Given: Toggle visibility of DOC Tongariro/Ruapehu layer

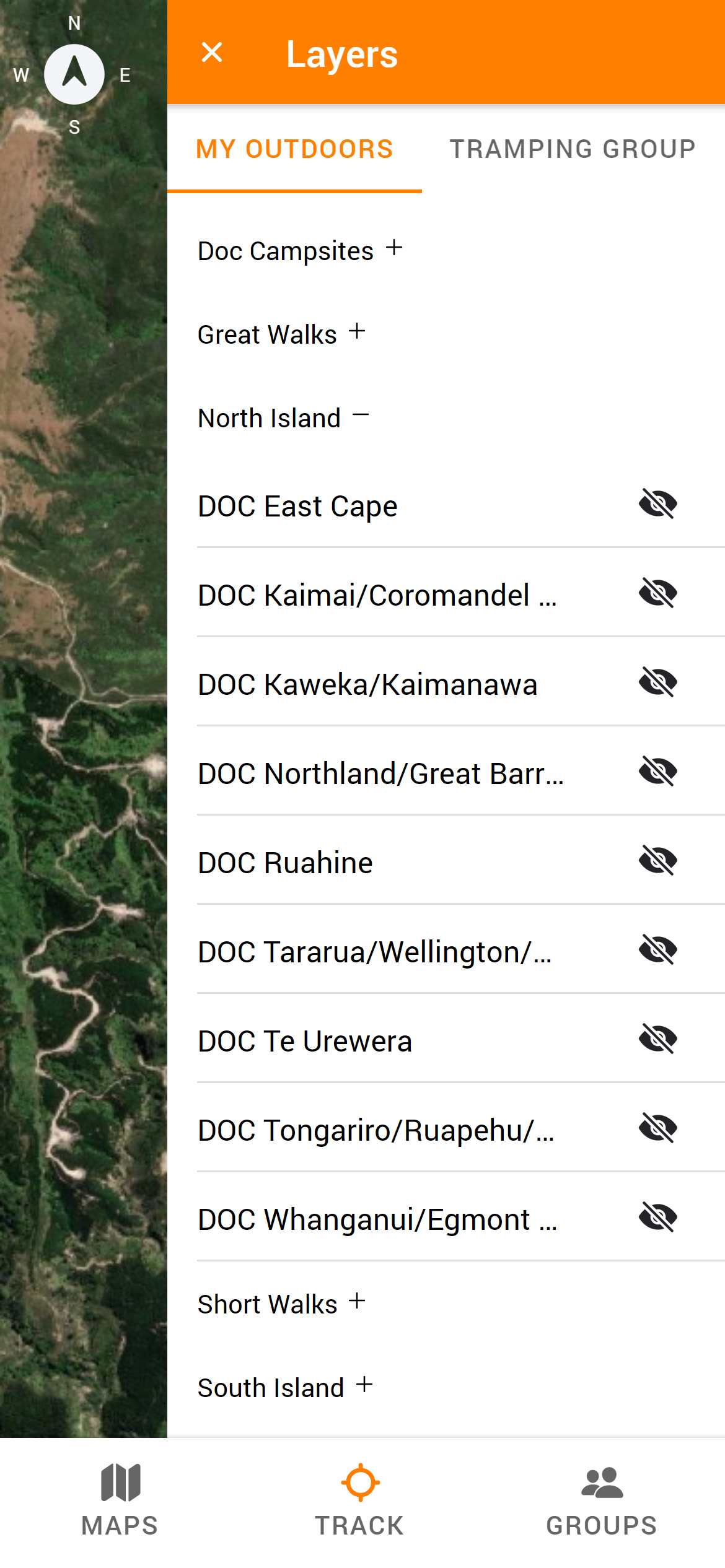Looking at the screenshot, I should tap(658, 1128).
